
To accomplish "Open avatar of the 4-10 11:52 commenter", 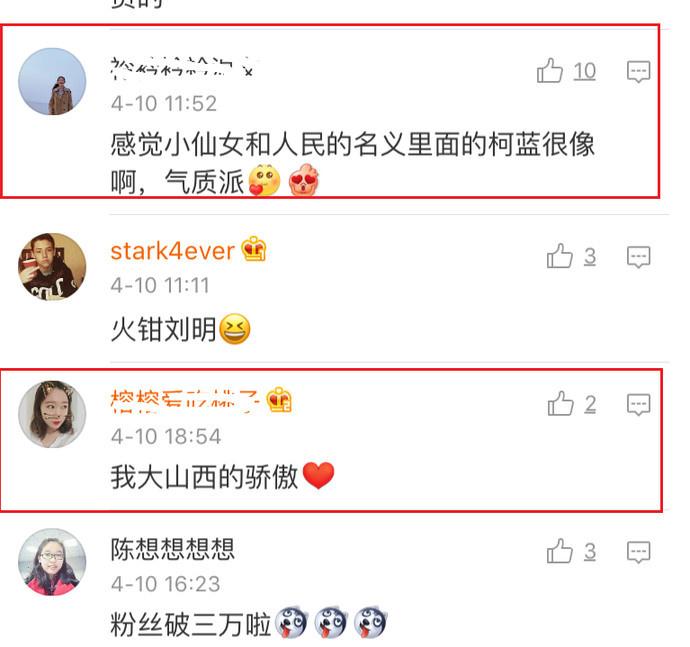I will pos(52,81).
